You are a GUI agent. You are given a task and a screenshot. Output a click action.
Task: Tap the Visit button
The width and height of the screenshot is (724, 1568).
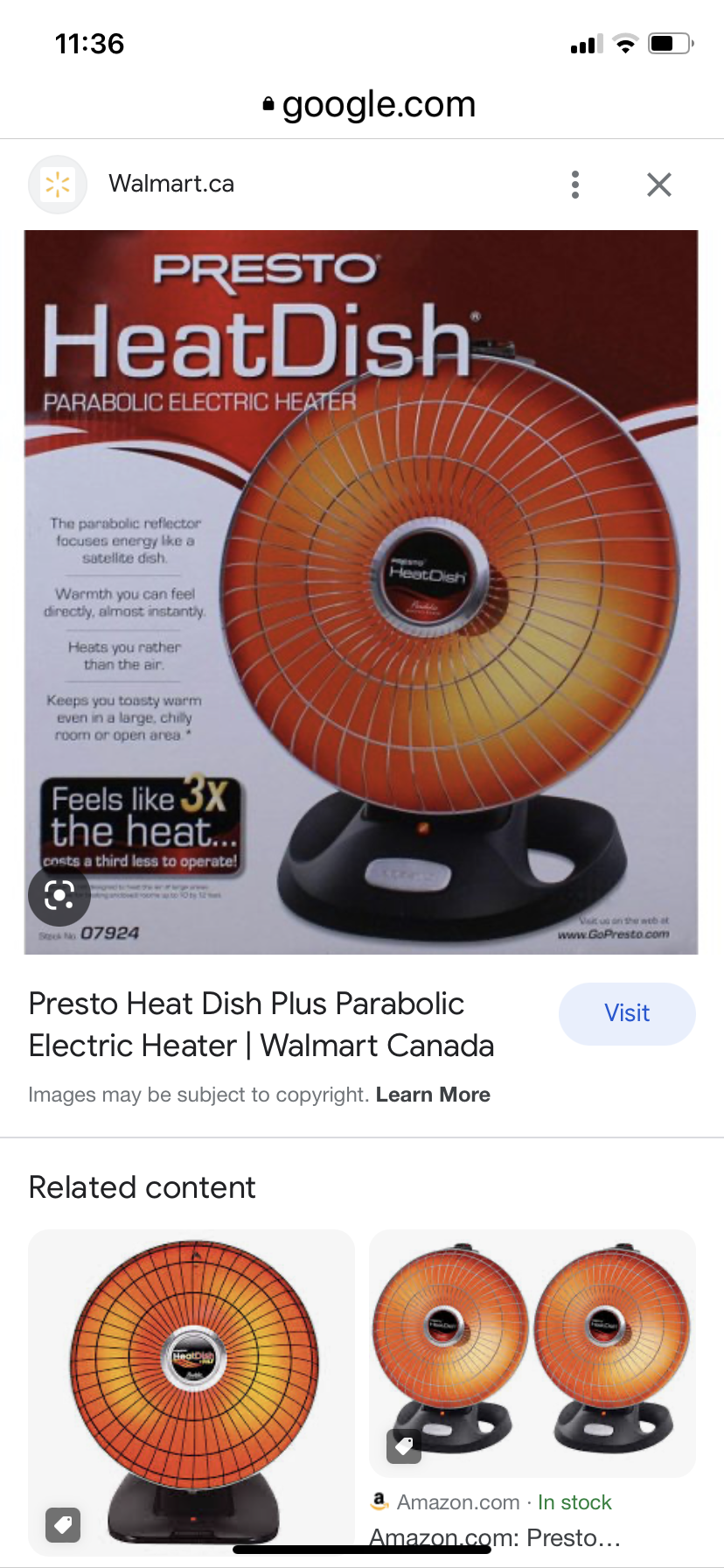click(x=627, y=1013)
